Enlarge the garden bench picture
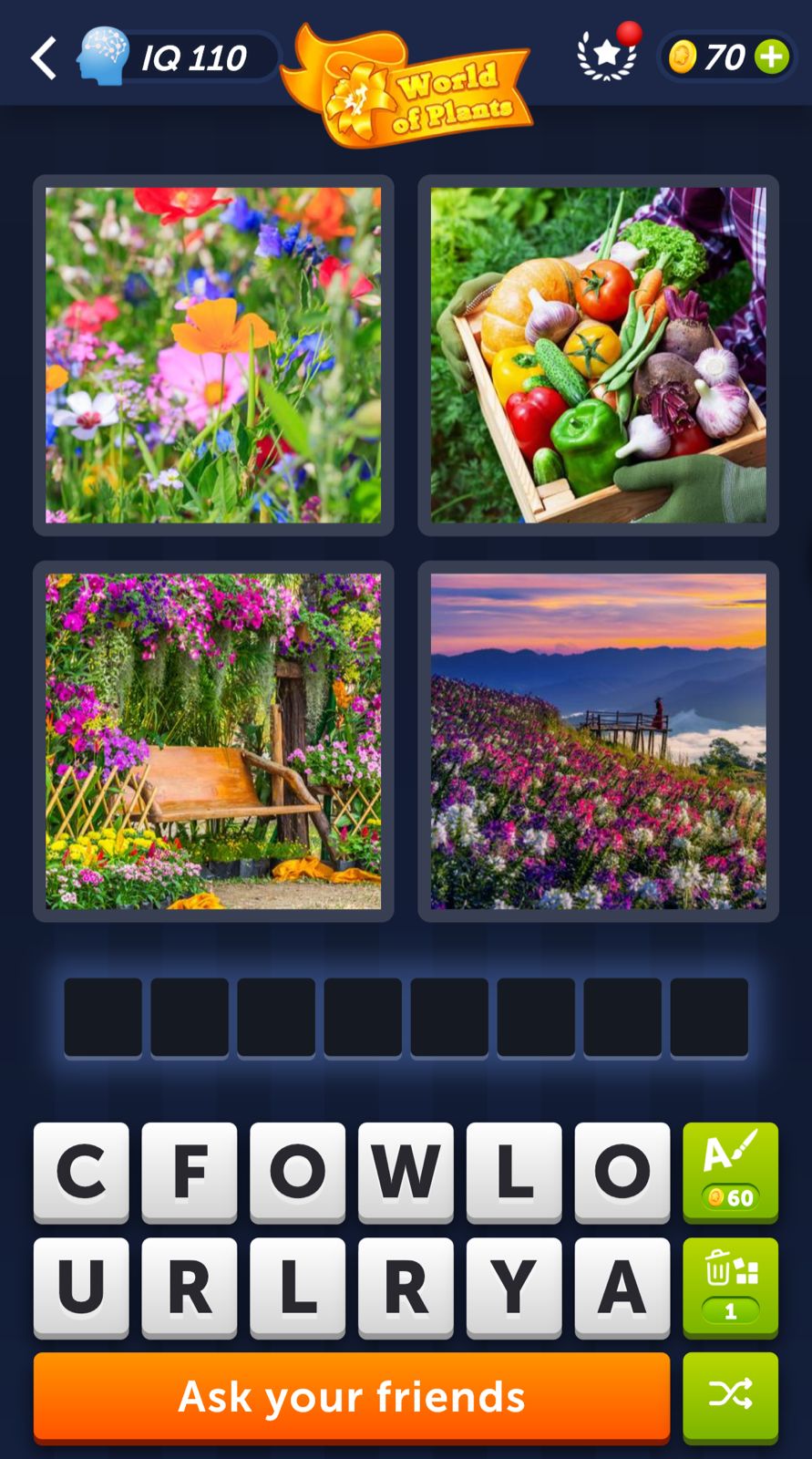The image size is (812, 1459). point(213,740)
